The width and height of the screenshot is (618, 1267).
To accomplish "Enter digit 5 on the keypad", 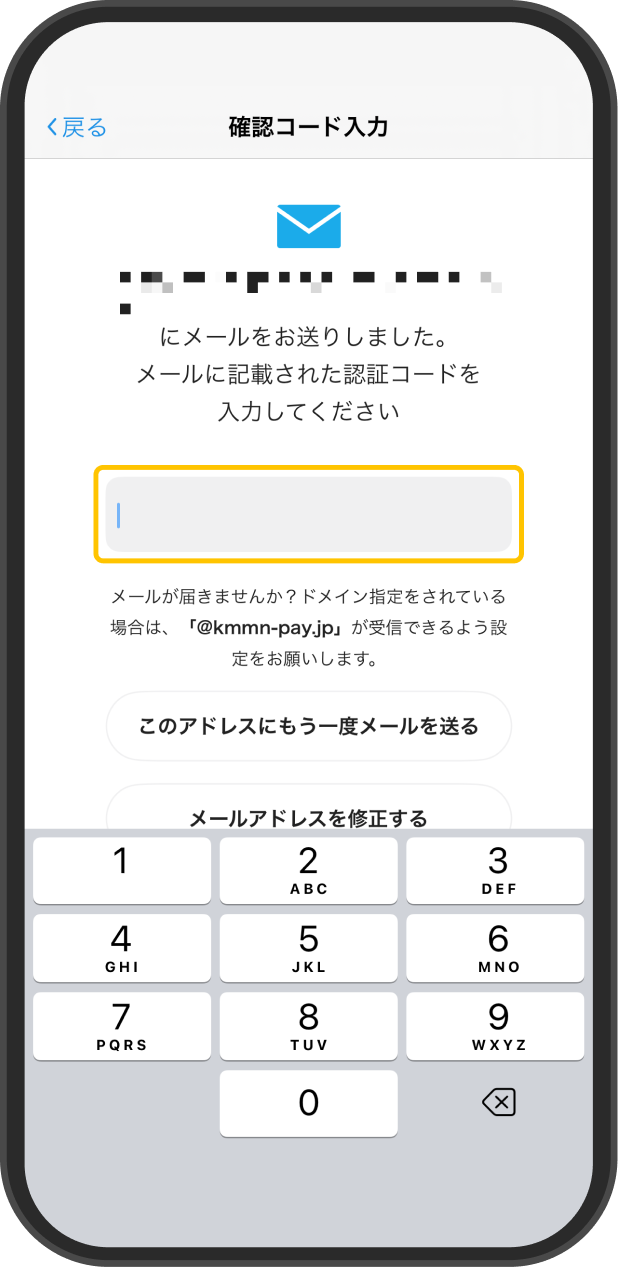I will pyautogui.click(x=309, y=948).
